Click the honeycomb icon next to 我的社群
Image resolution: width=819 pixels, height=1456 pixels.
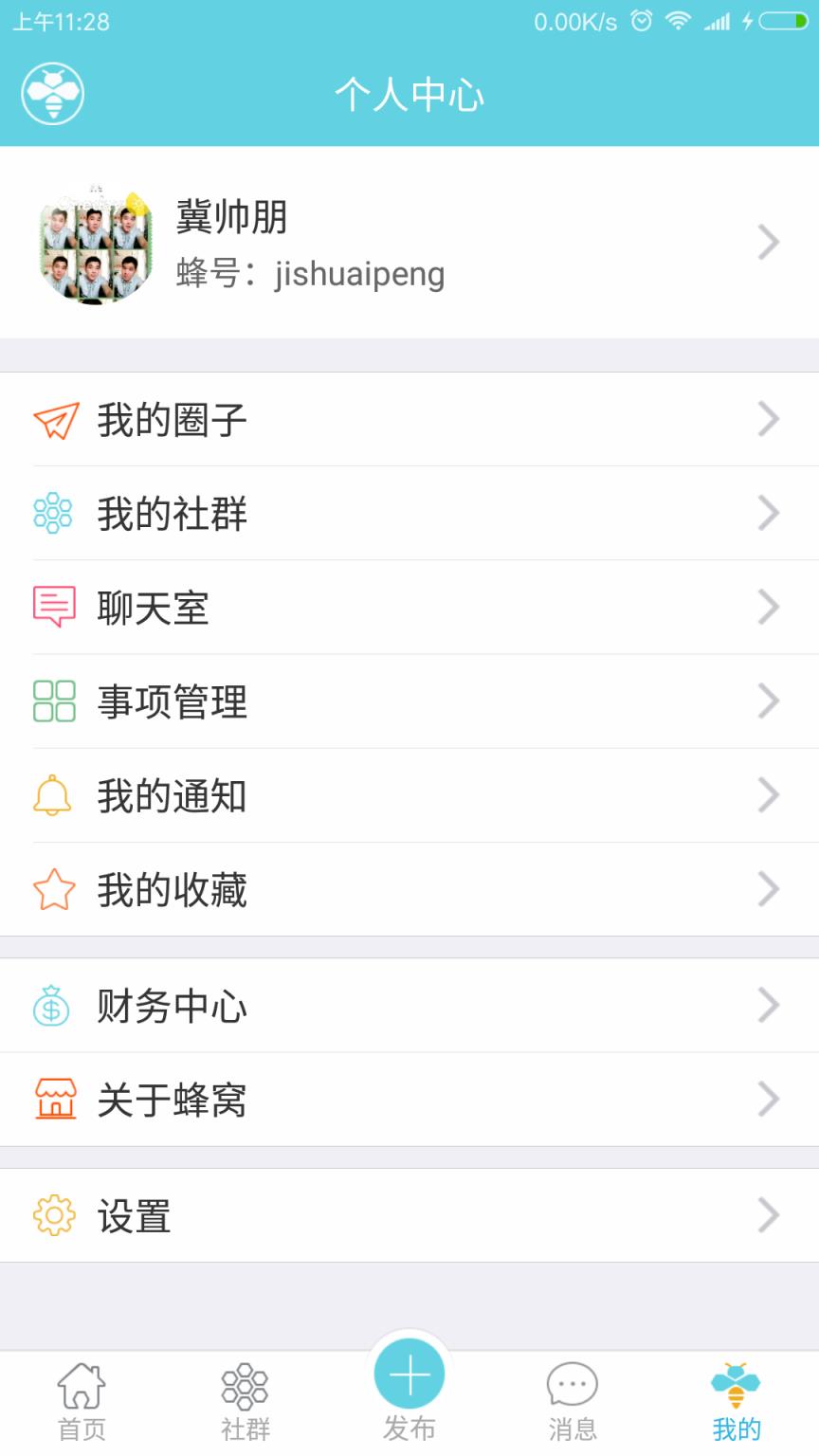[x=54, y=513]
